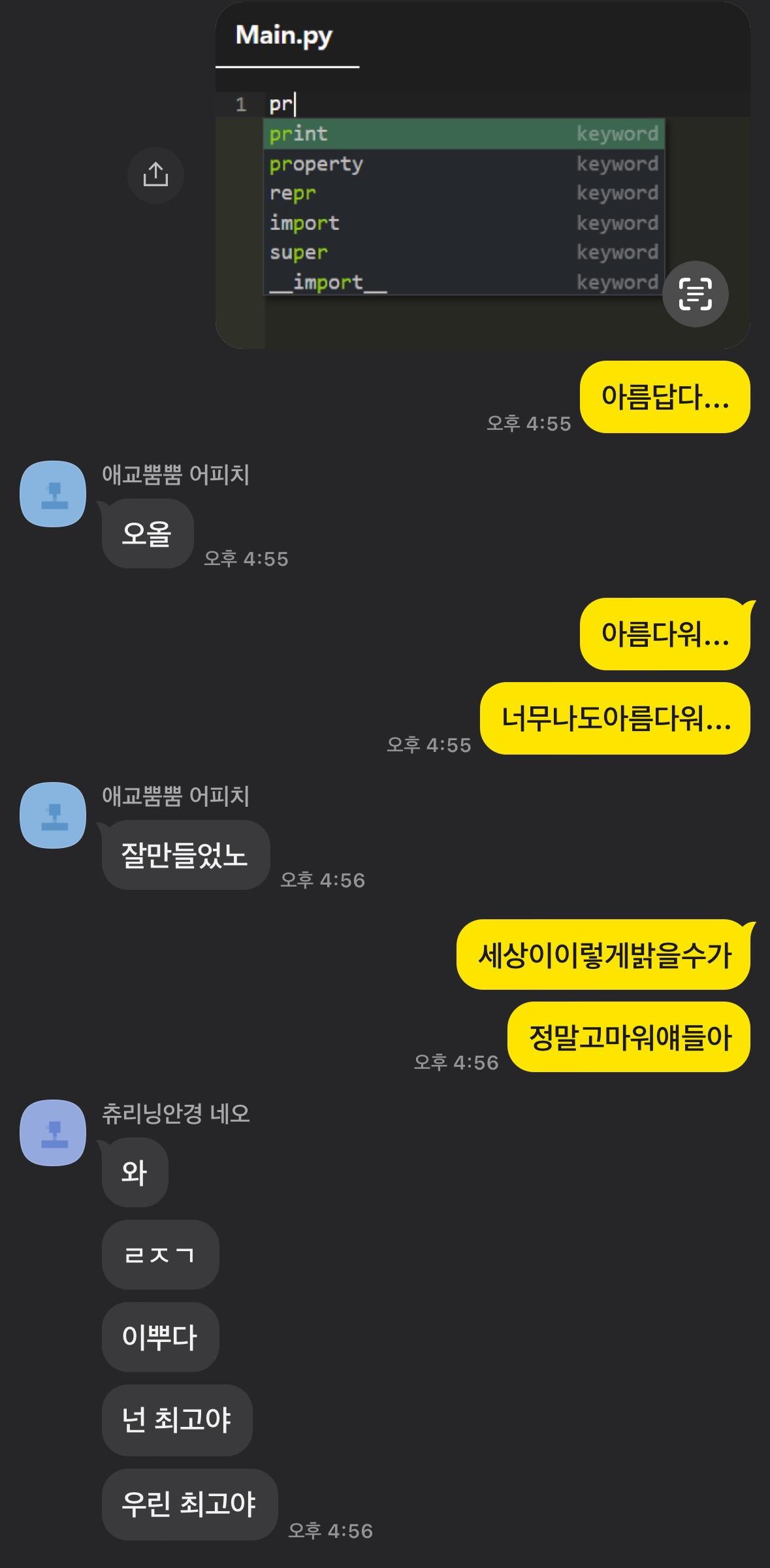Open the Main.py screenshot in full view
The width and height of the screenshot is (770, 1568).
click(x=457, y=196)
